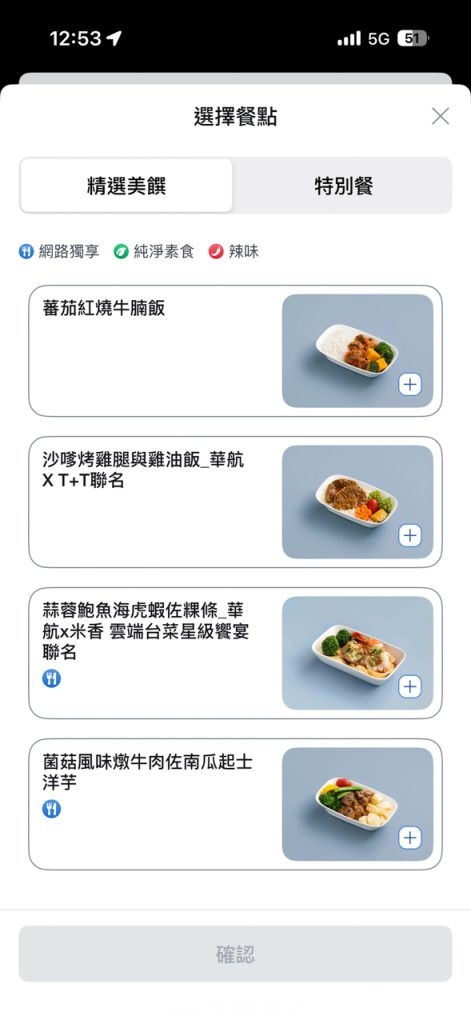471x1024 pixels.
Task: Add 蕃茄紅燒牛腩飯 with its plus button
Action: click(x=410, y=385)
